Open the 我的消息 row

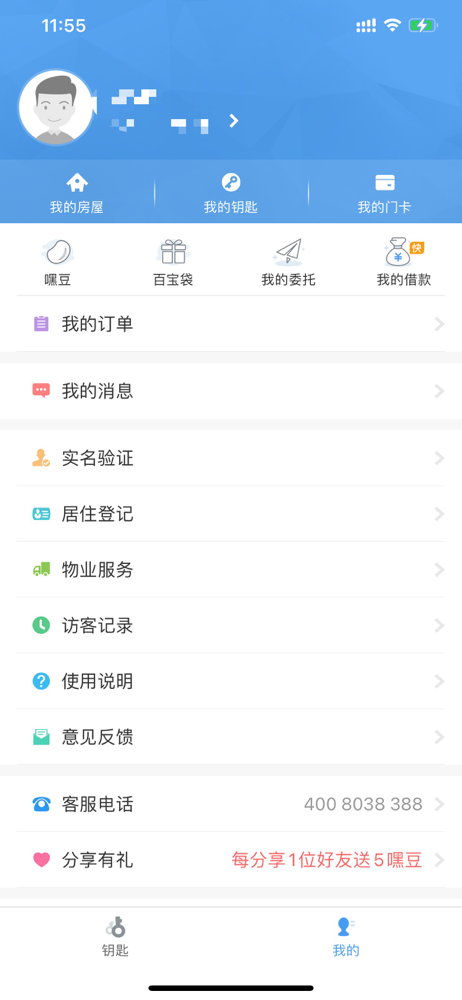tap(231, 391)
